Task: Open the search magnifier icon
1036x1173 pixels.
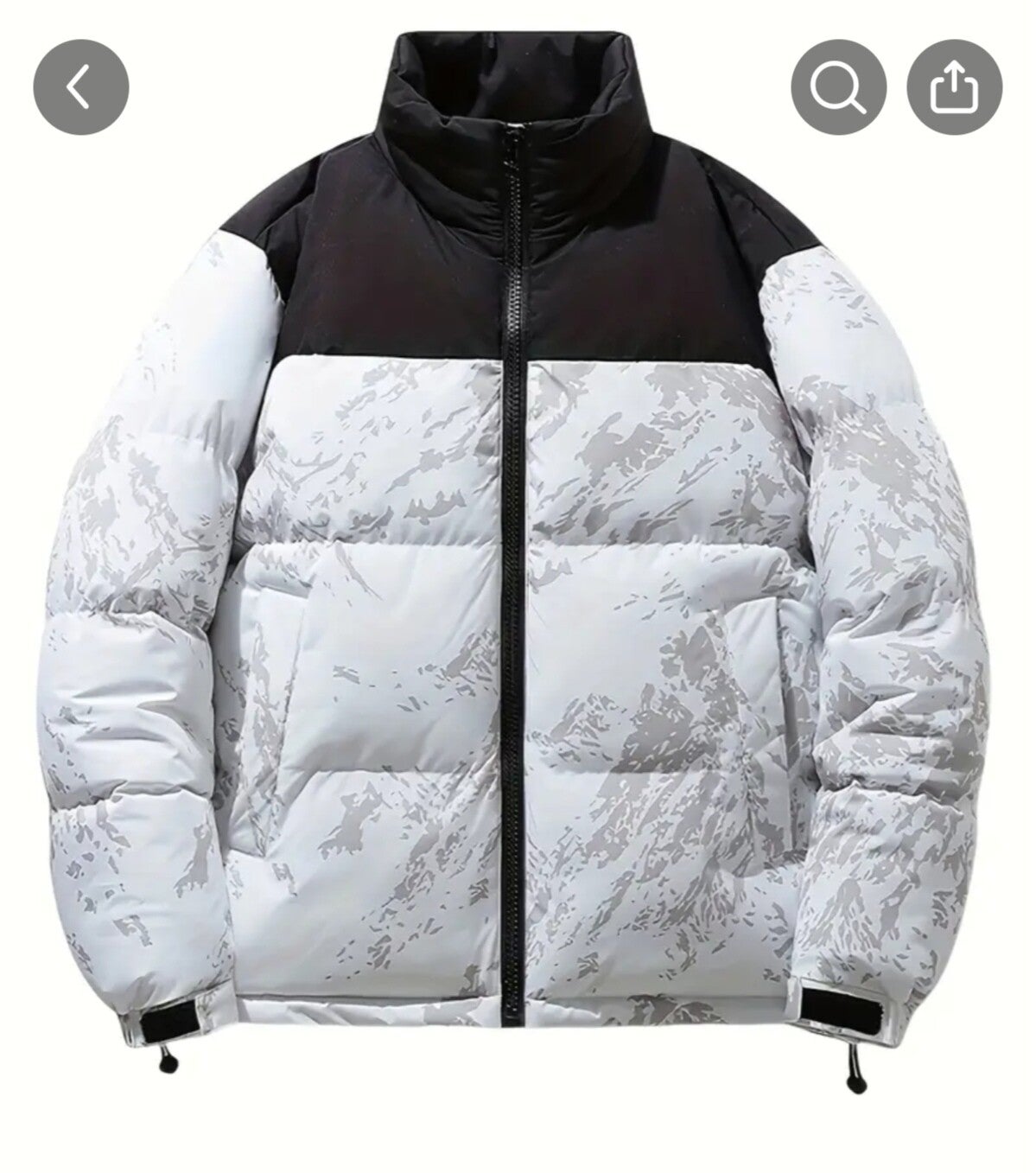Action: (838, 87)
